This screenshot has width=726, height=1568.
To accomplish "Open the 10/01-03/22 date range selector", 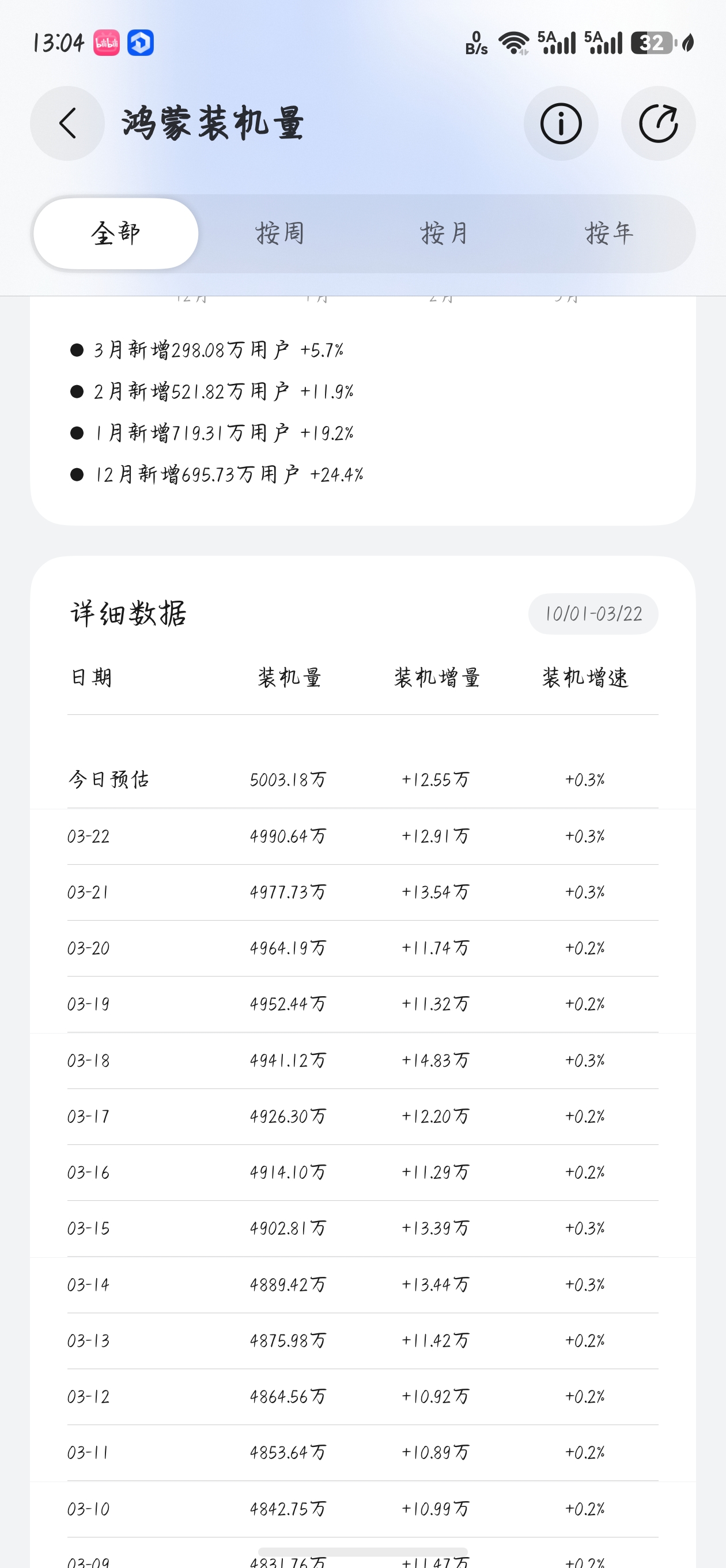I will [593, 615].
